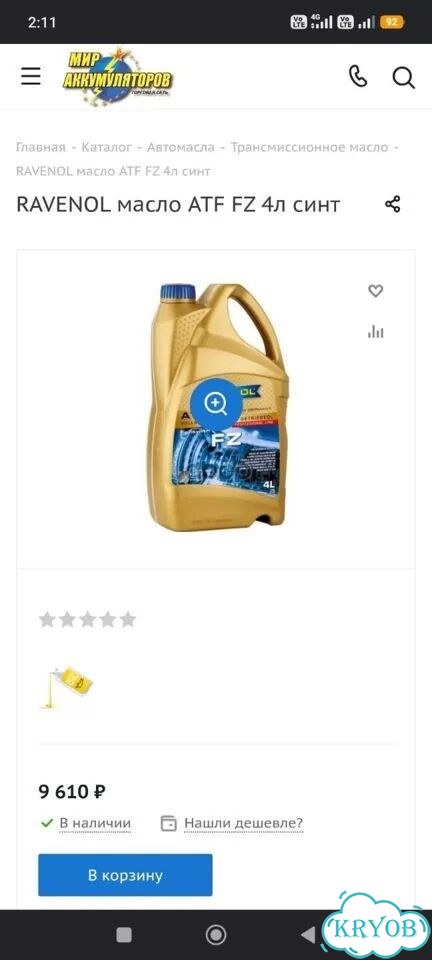Image resolution: width=432 pixels, height=960 pixels.
Task: Tap the phone call icon
Action: click(x=358, y=77)
